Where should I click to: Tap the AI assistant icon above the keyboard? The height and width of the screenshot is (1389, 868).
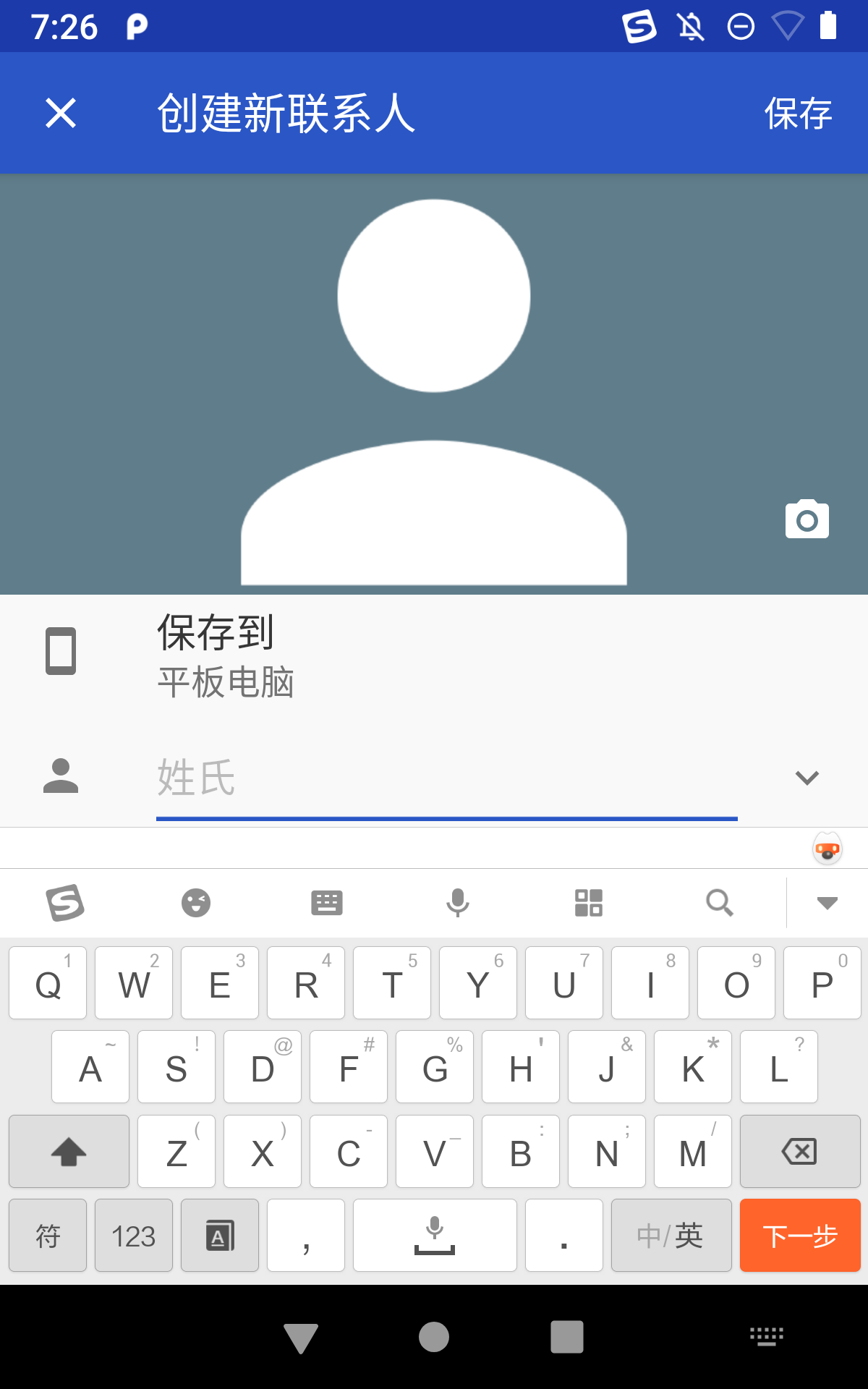(x=827, y=847)
